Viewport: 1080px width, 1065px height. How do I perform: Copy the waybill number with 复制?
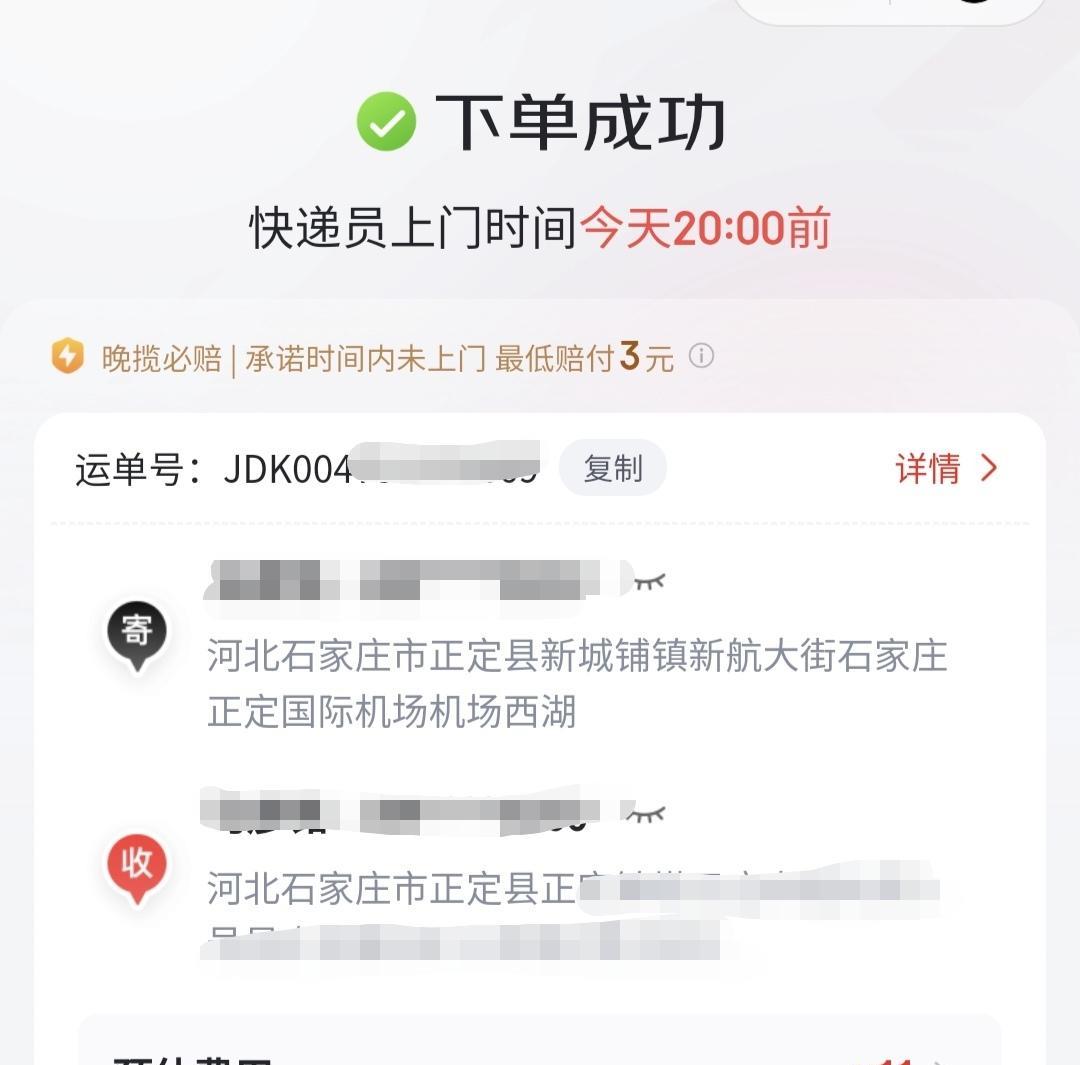[x=612, y=468]
